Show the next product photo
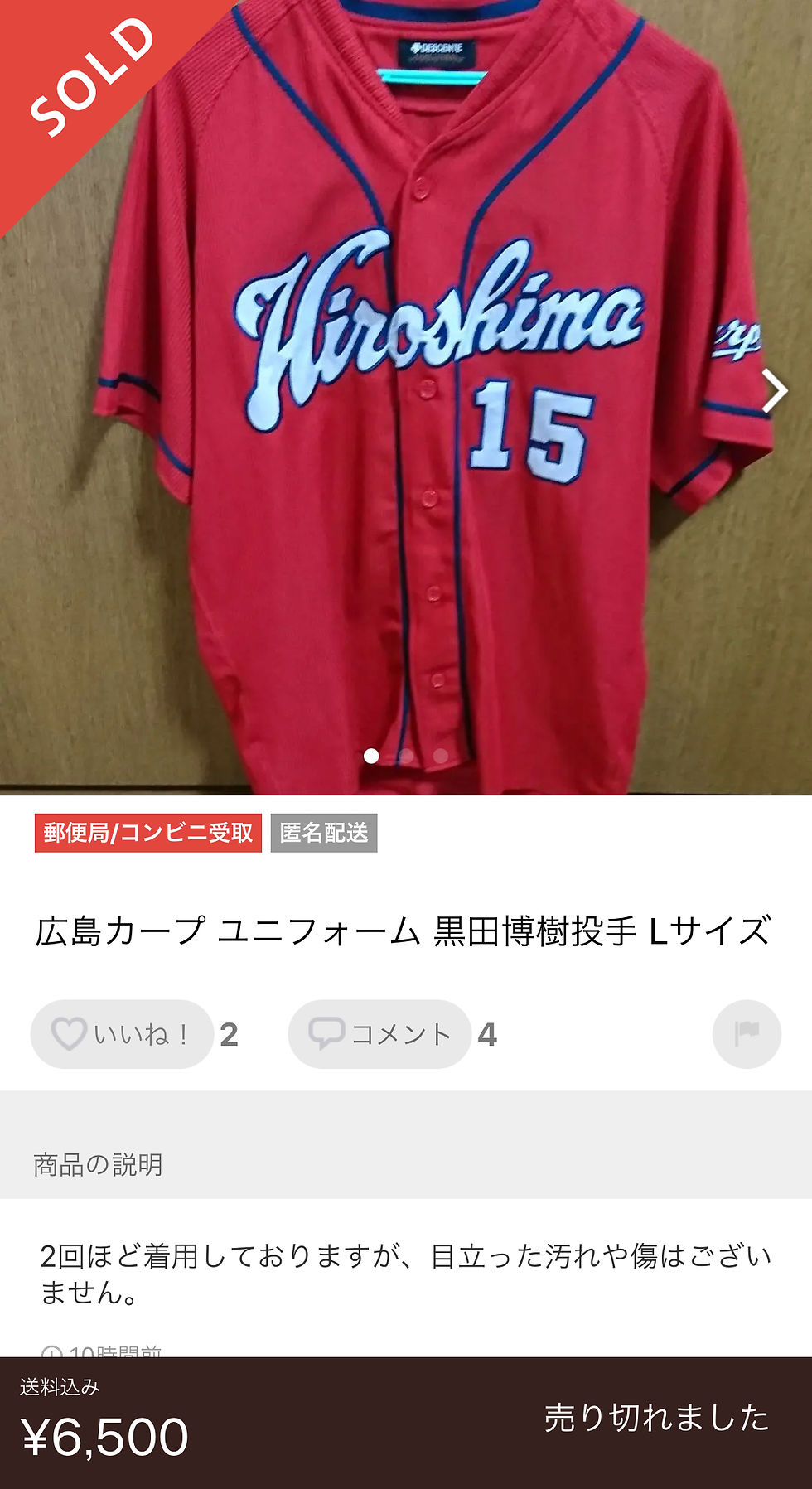Screen dimensions: 812x1489 tap(774, 391)
